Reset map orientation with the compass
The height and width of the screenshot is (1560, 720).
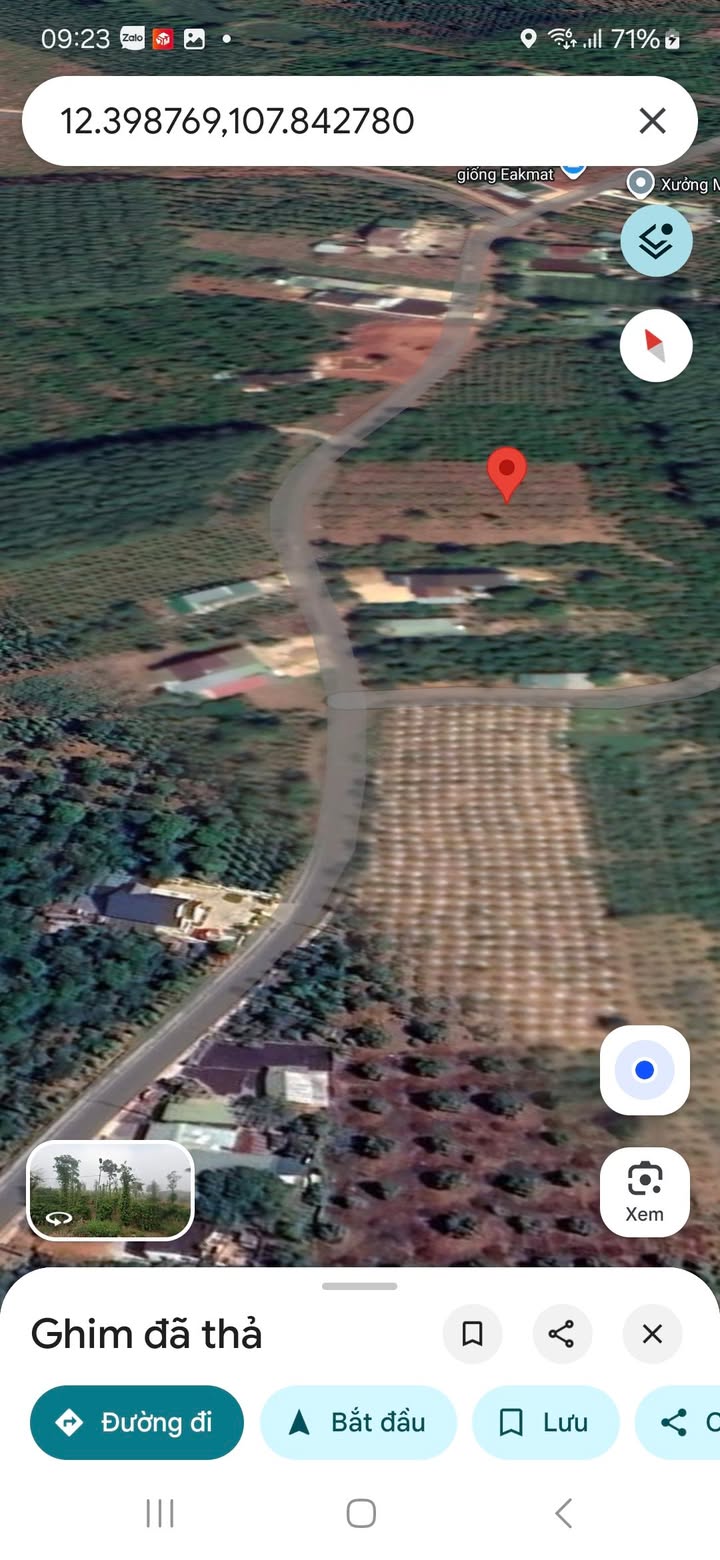(656, 346)
